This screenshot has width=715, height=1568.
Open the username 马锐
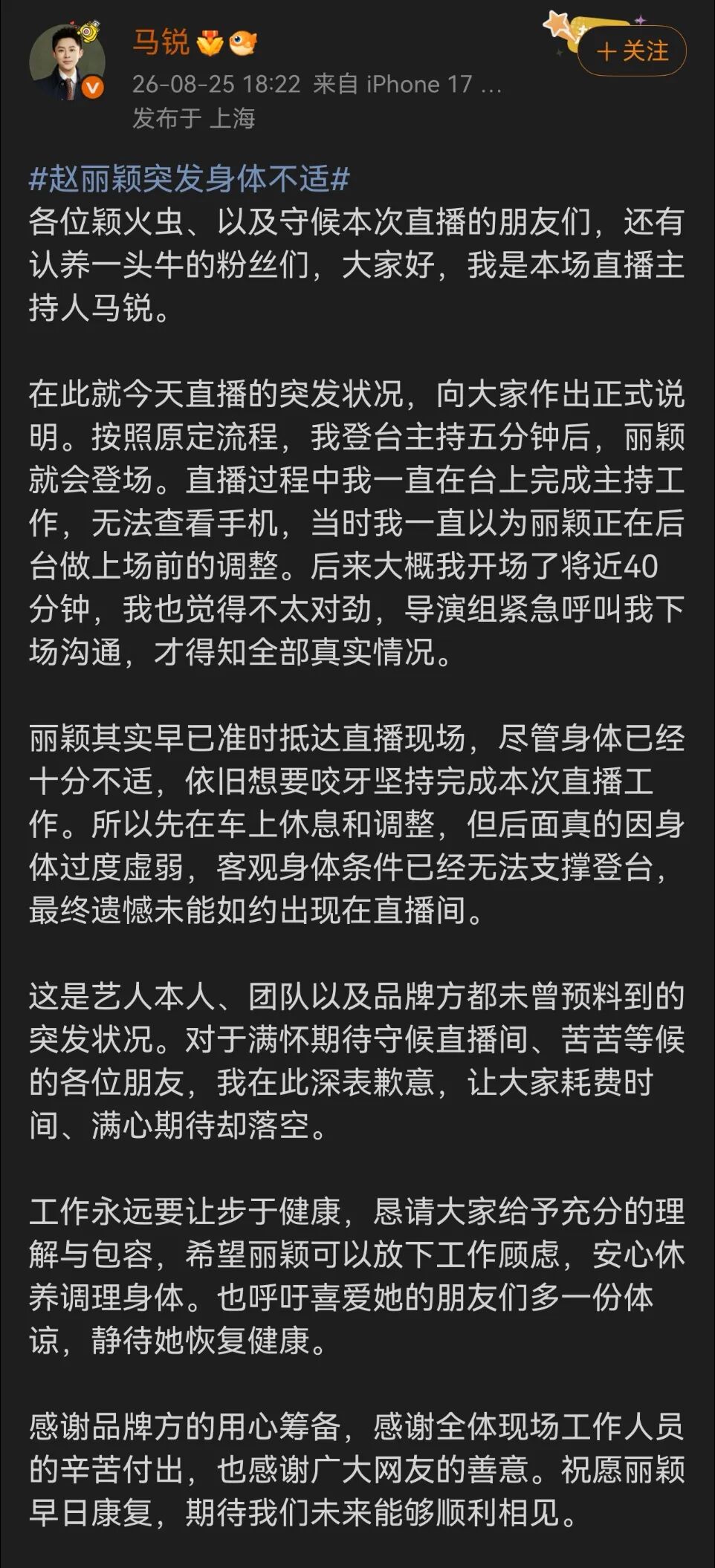coord(161,43)
